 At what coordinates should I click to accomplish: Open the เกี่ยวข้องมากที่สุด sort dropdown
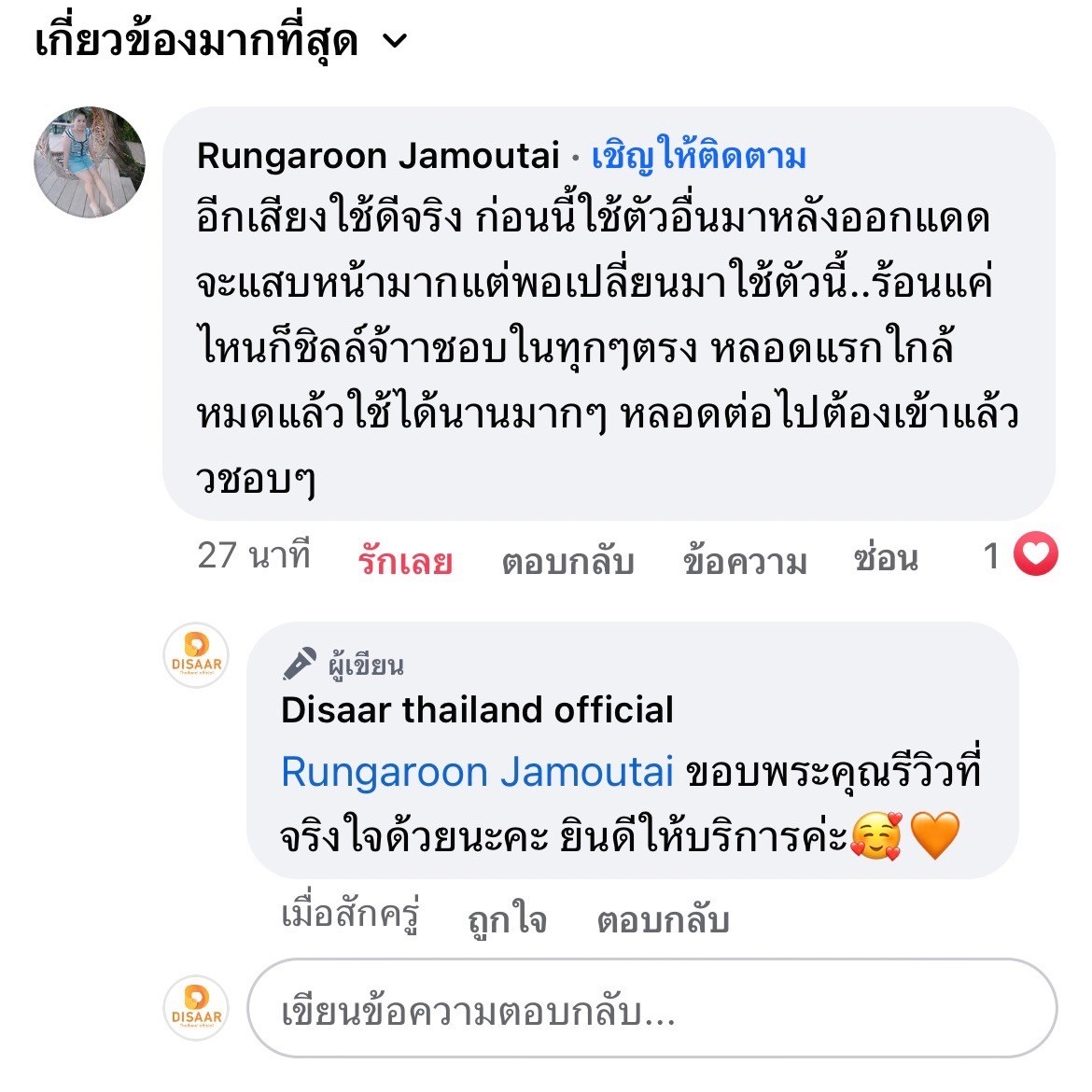coord(222,40)
